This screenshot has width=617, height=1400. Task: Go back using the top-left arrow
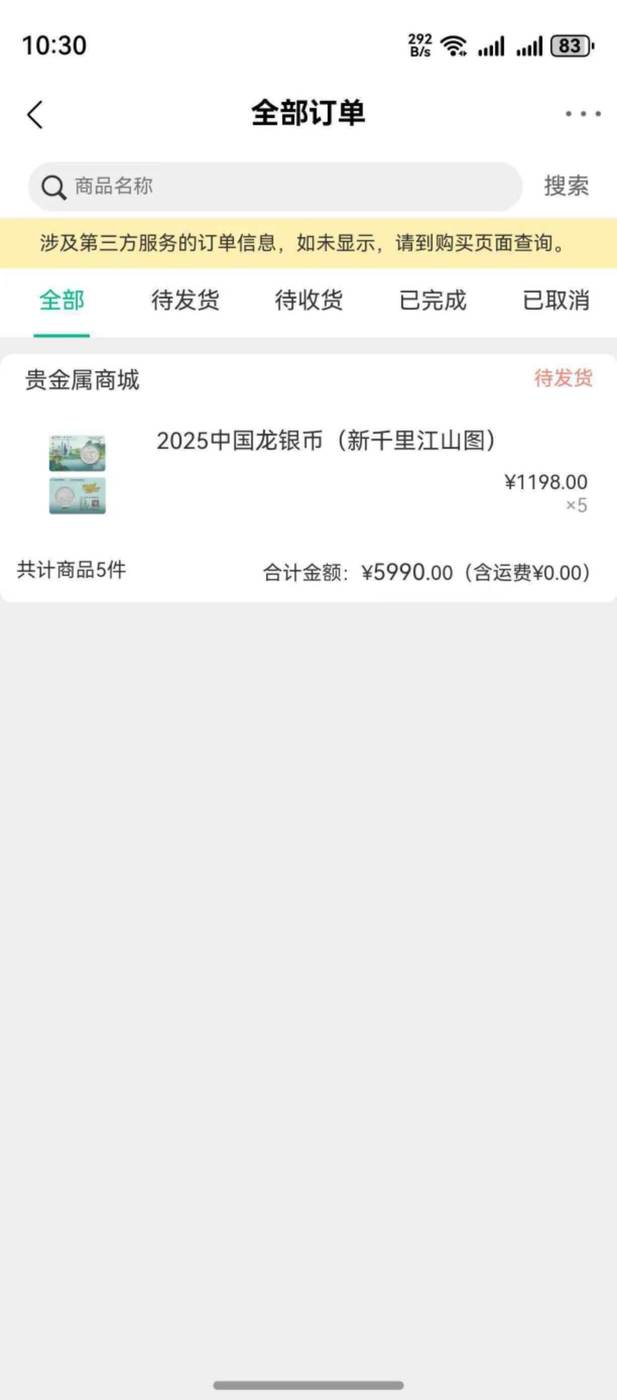pyautogui.click(x=35, y=114)
